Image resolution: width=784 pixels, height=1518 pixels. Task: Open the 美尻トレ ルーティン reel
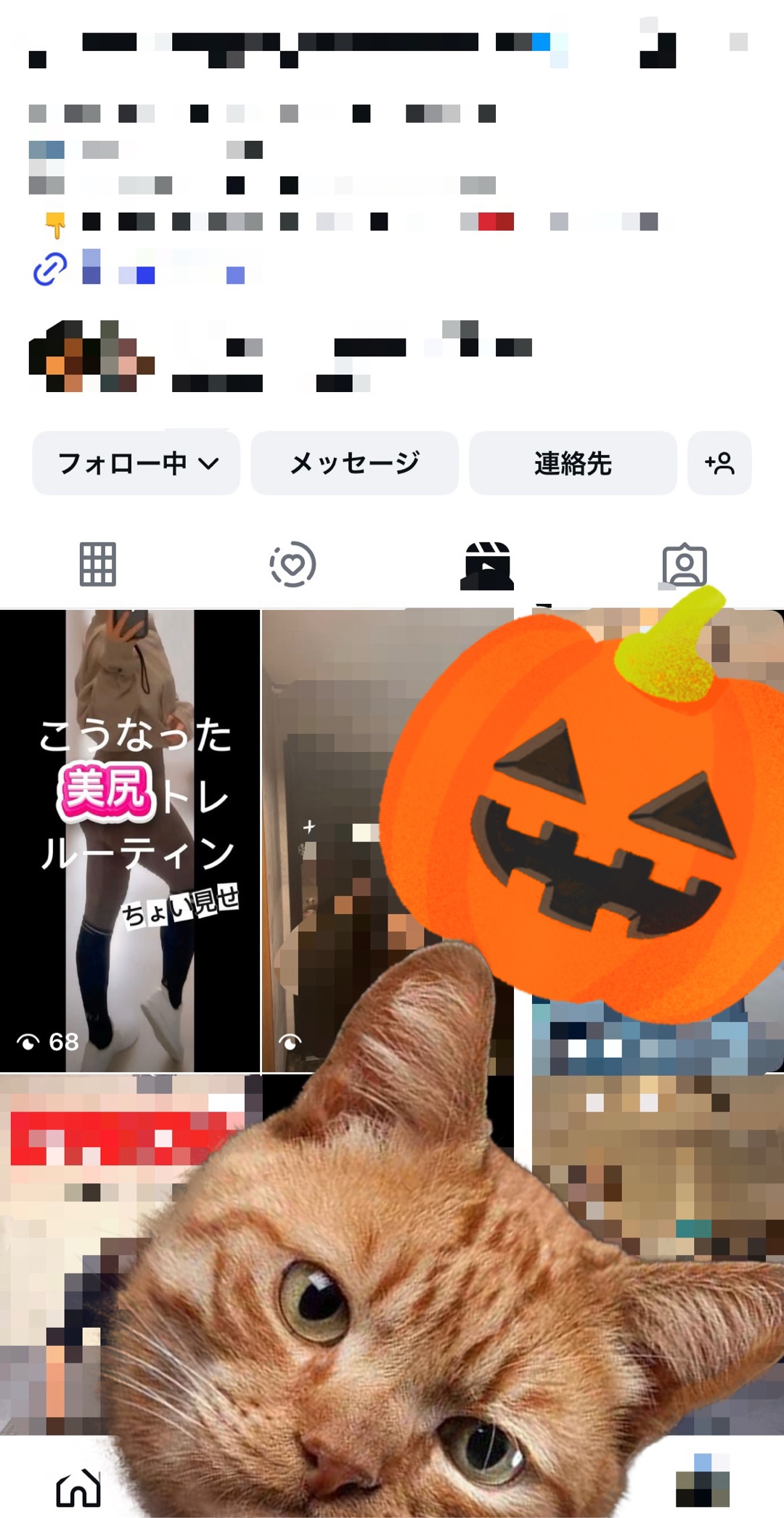[x=130, y=840]
